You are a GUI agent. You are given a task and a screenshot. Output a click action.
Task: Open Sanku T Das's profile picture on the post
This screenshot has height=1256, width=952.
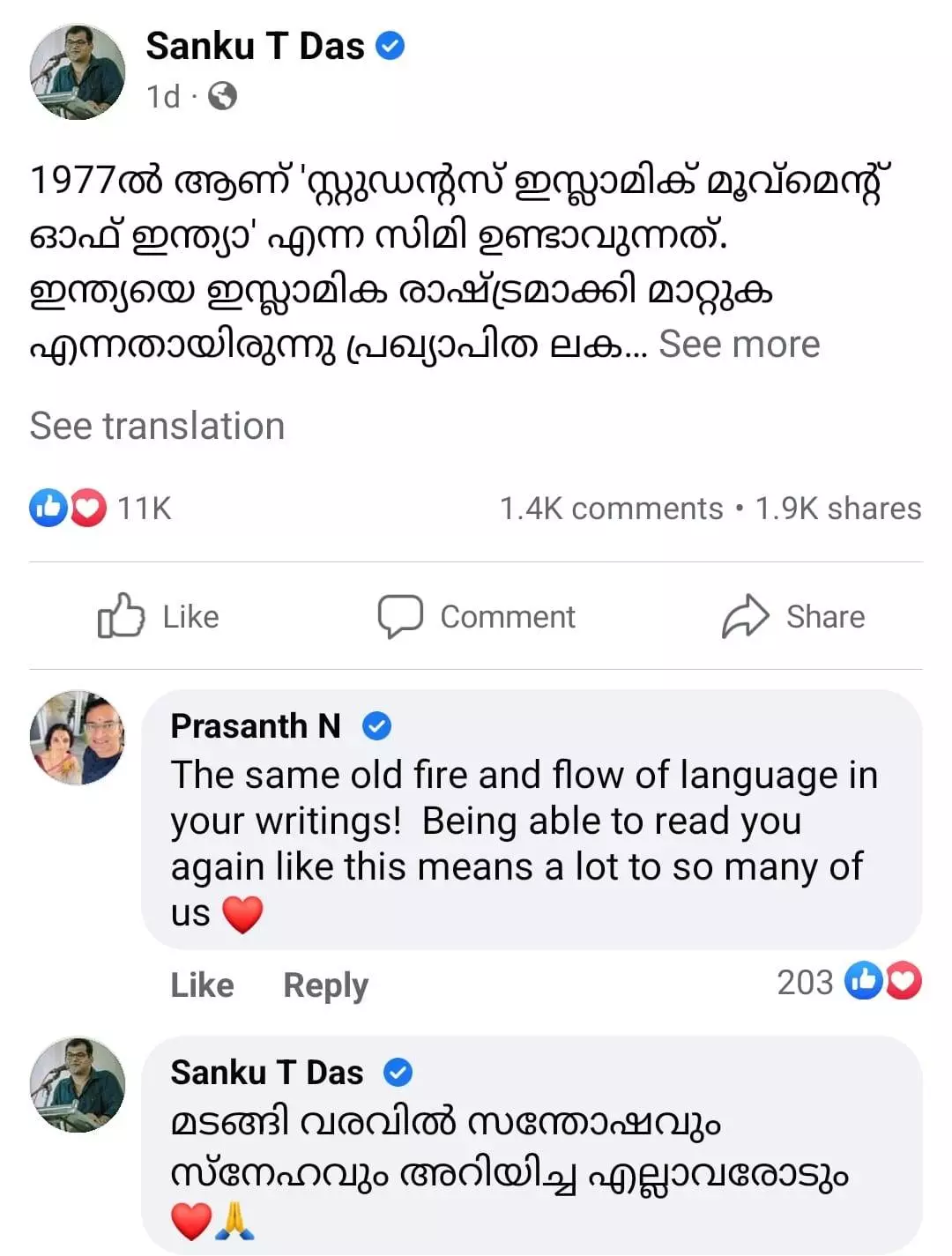coord(78,71)
